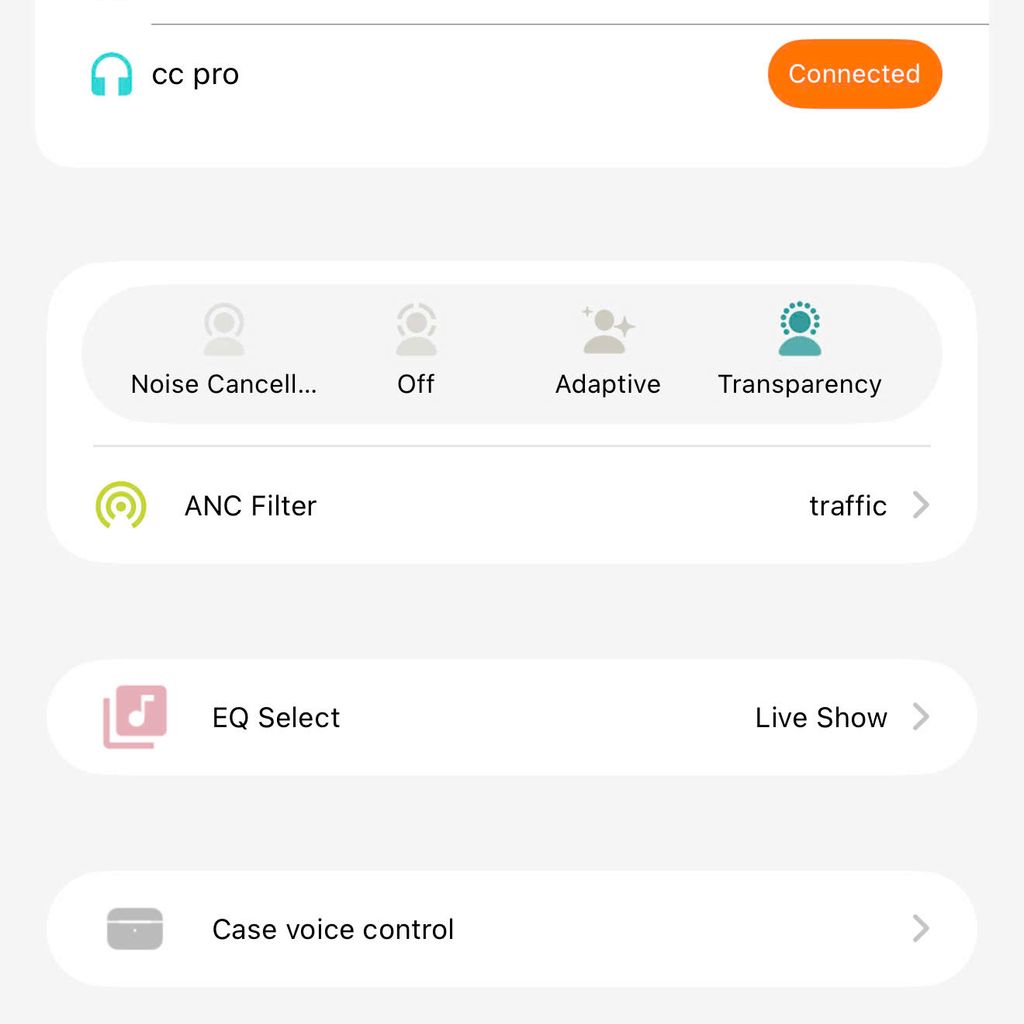
Task: Open EQ Select options
Action: click(x=512, y=717)
